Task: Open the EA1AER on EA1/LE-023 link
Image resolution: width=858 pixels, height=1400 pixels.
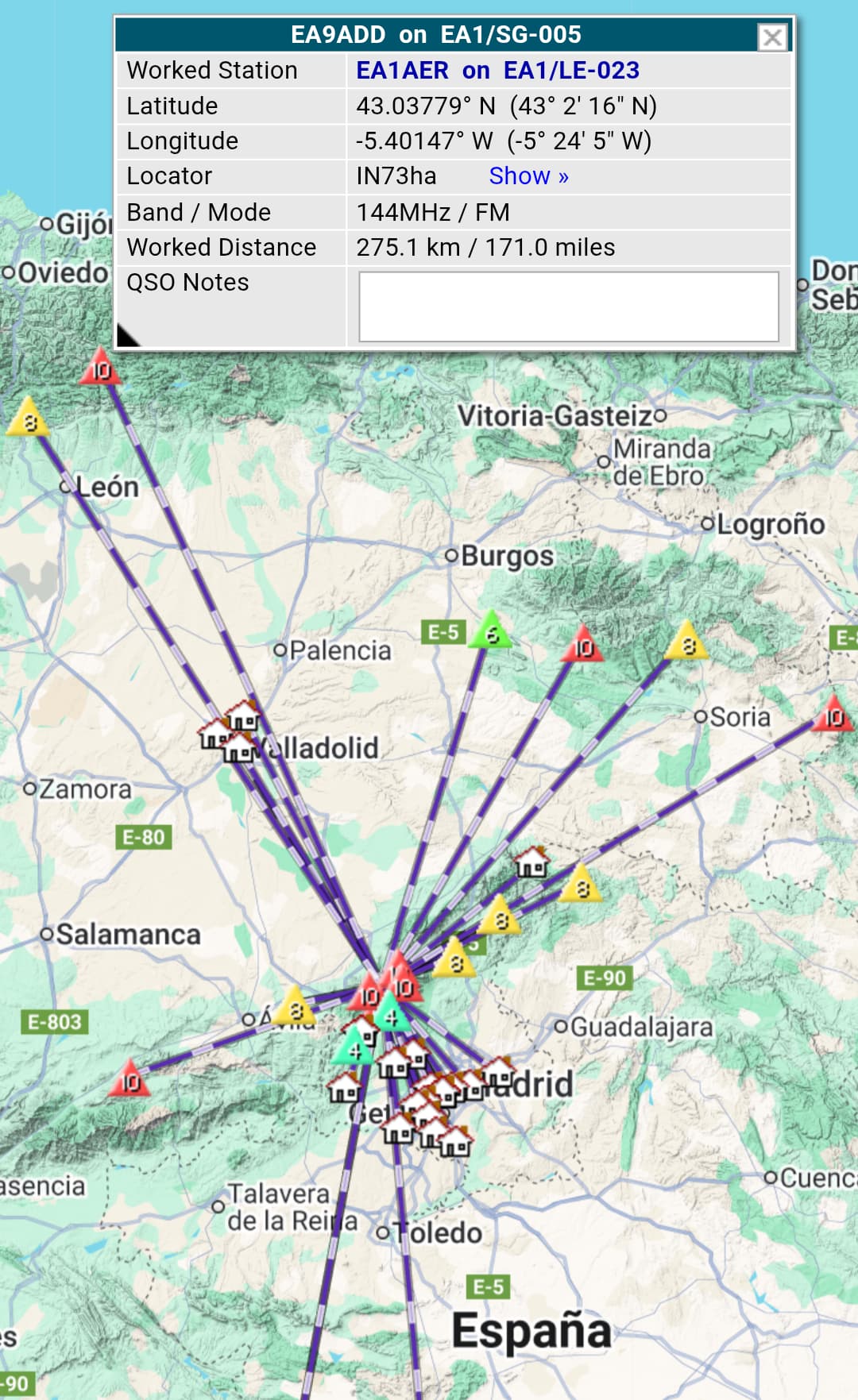Action: pos(497,71)
